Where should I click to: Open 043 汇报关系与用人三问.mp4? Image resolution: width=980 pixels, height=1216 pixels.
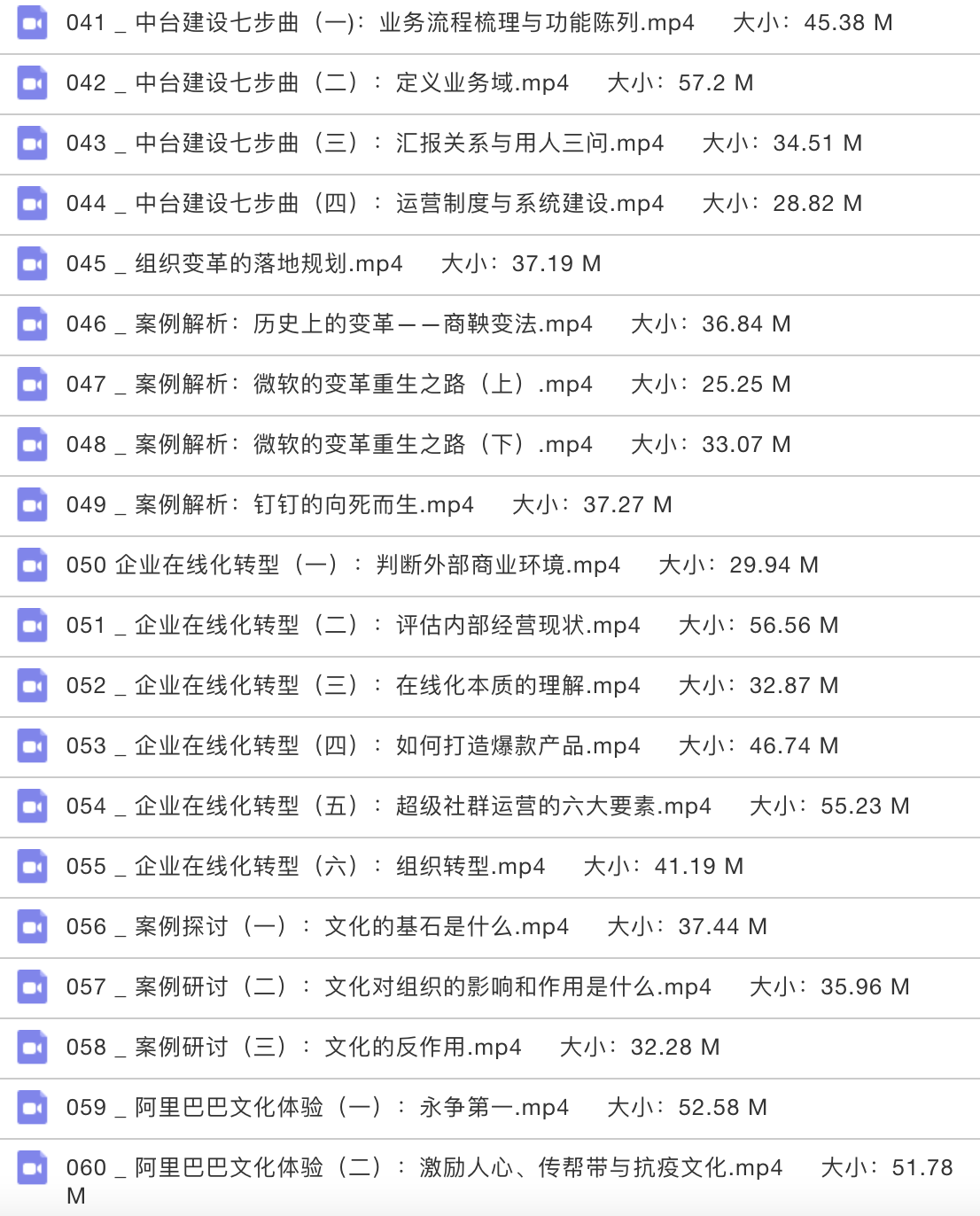tap(363, 143)
